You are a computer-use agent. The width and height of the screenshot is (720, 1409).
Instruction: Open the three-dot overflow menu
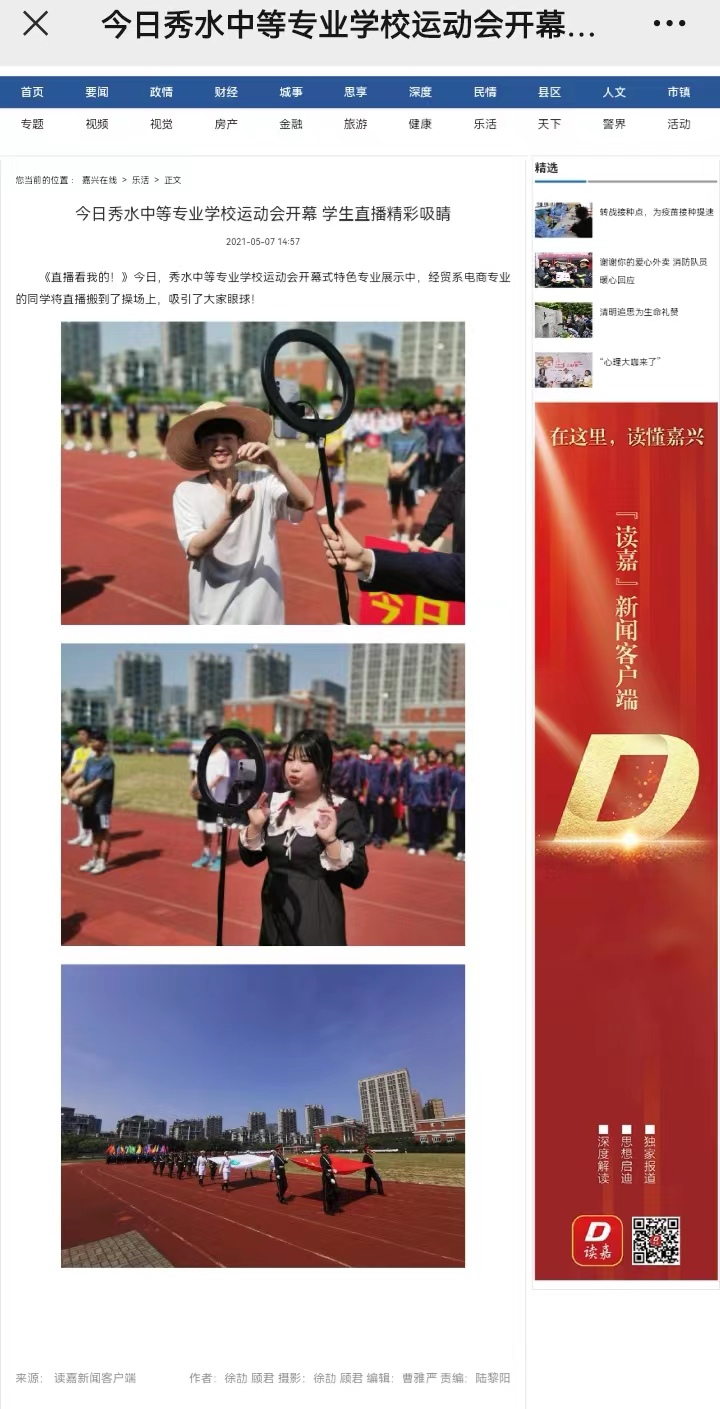point(669,24)
